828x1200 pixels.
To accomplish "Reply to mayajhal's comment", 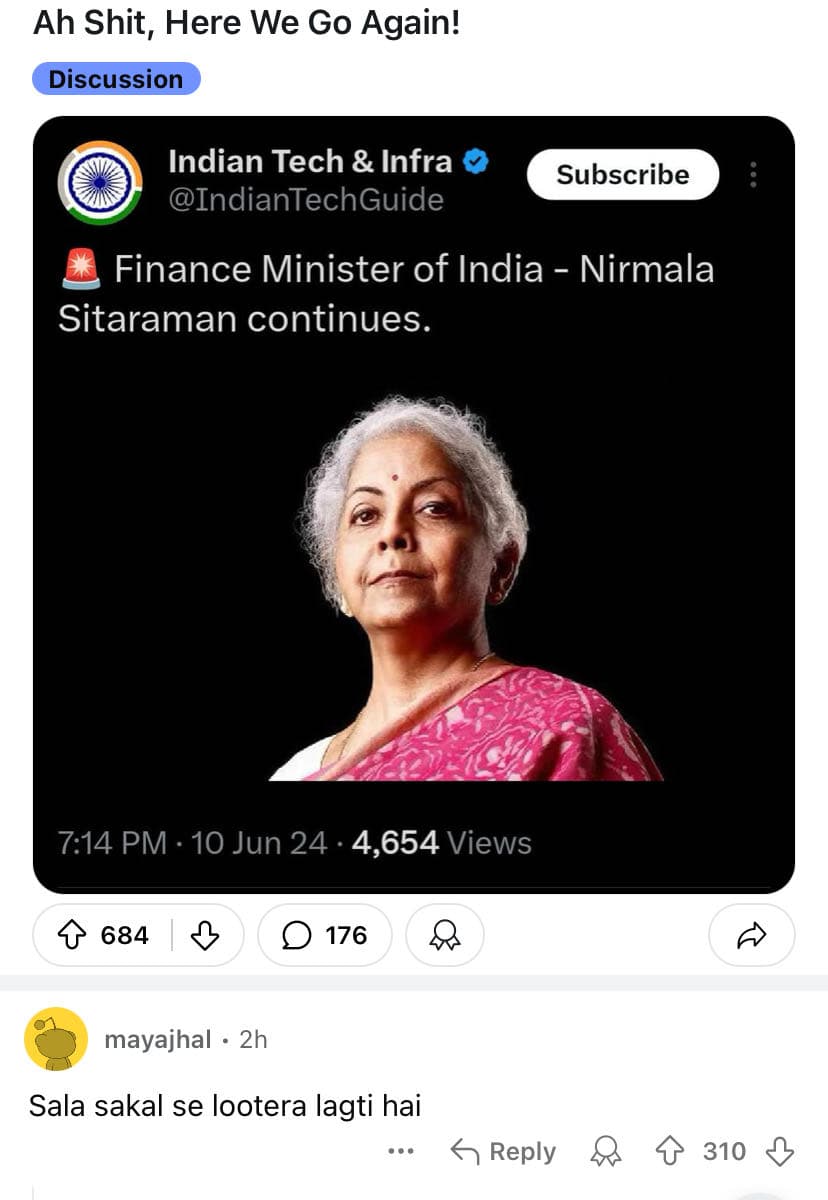I will [503, 1152].
